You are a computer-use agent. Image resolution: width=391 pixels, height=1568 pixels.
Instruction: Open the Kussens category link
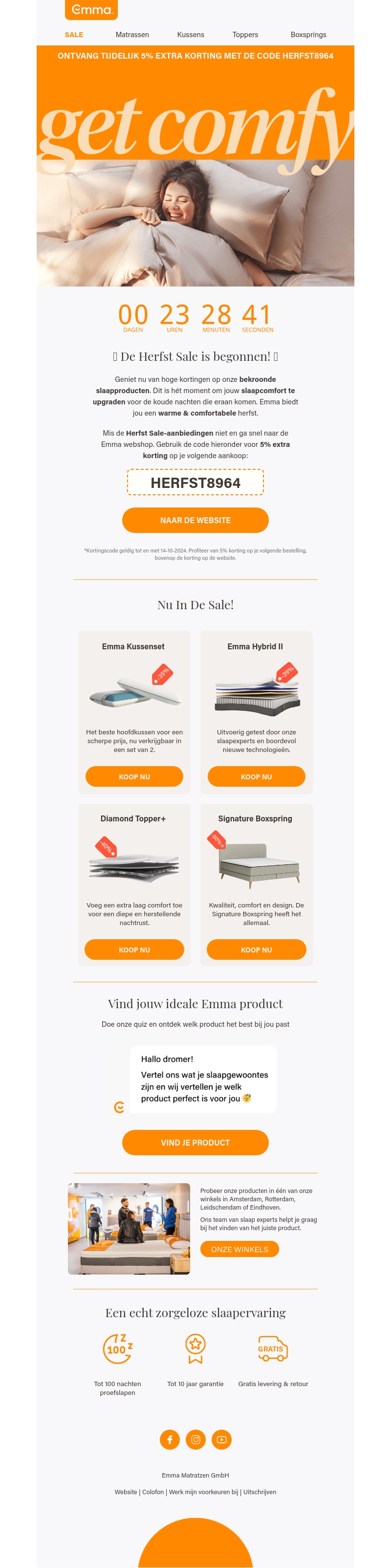[190, 35]
